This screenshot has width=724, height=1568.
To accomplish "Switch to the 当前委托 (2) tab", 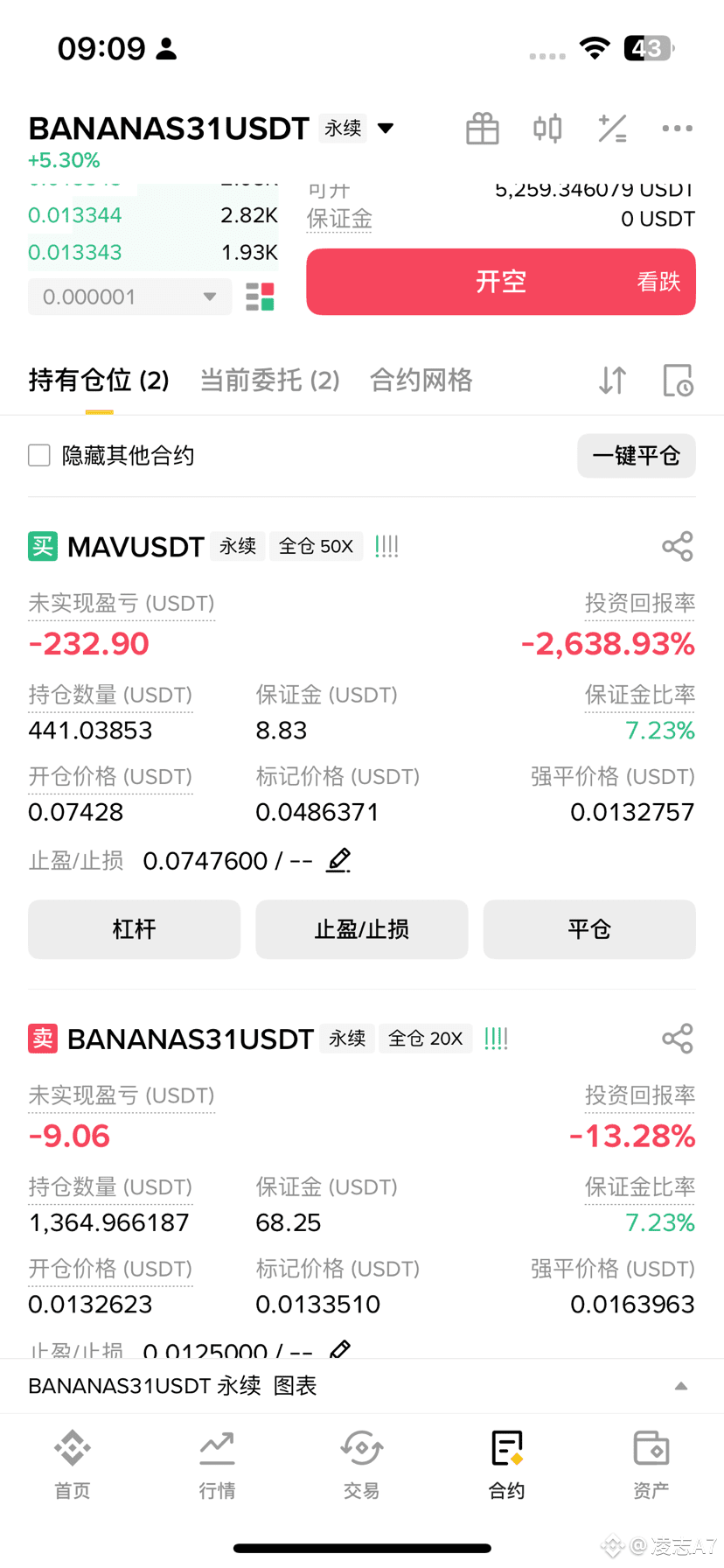I will (269, 381).
